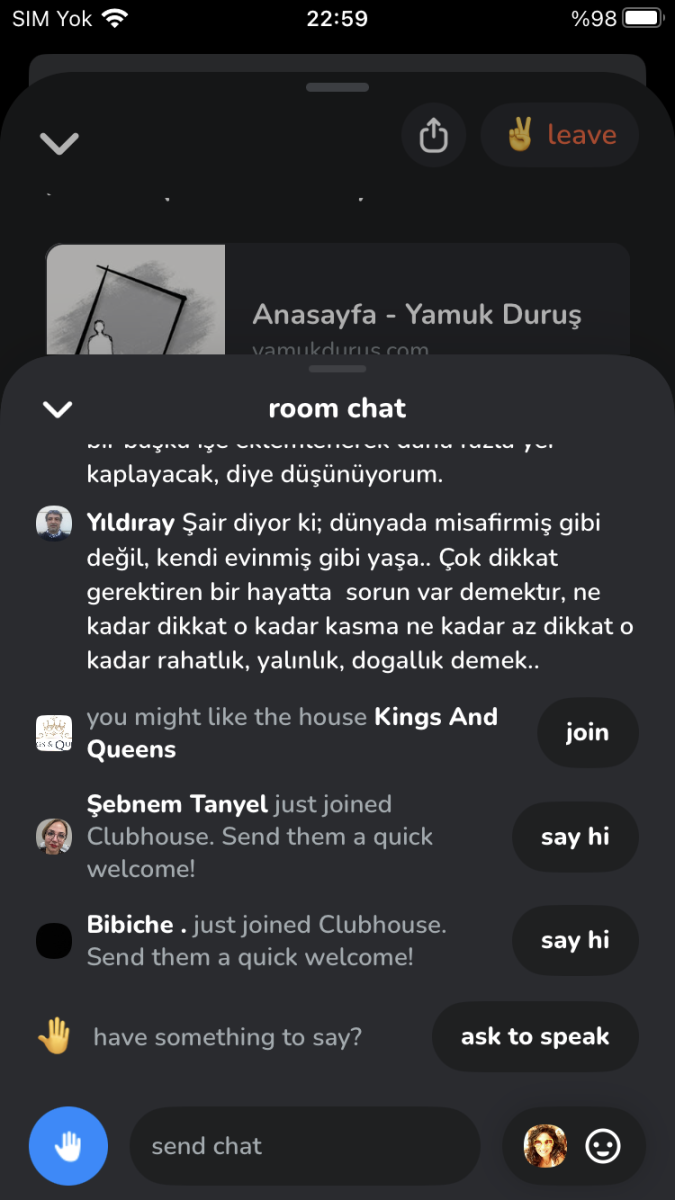675x1200 pixels.
Task: Say hi to Şebnem Tanyel
Action: pos(575,837)
